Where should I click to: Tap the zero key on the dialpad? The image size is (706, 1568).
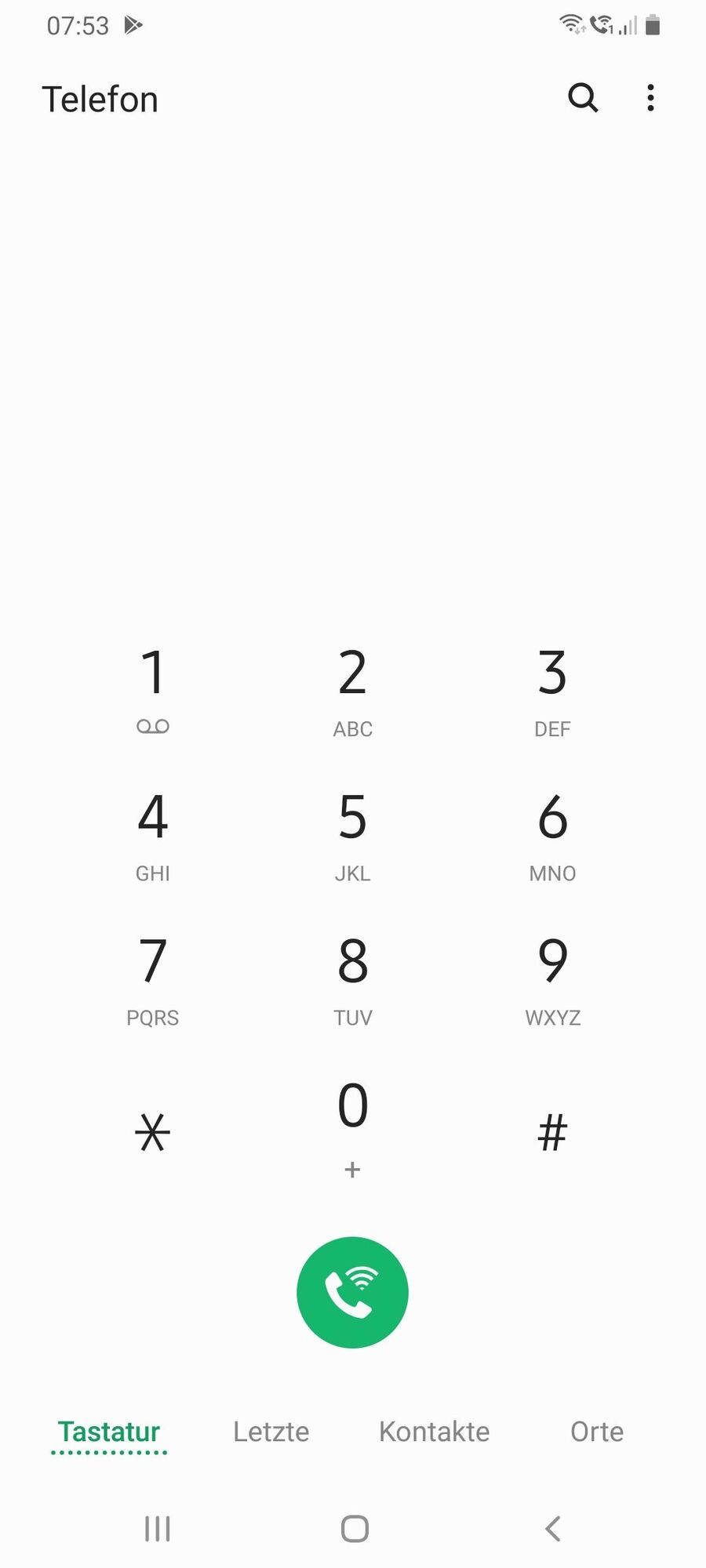coord(352,1121)
